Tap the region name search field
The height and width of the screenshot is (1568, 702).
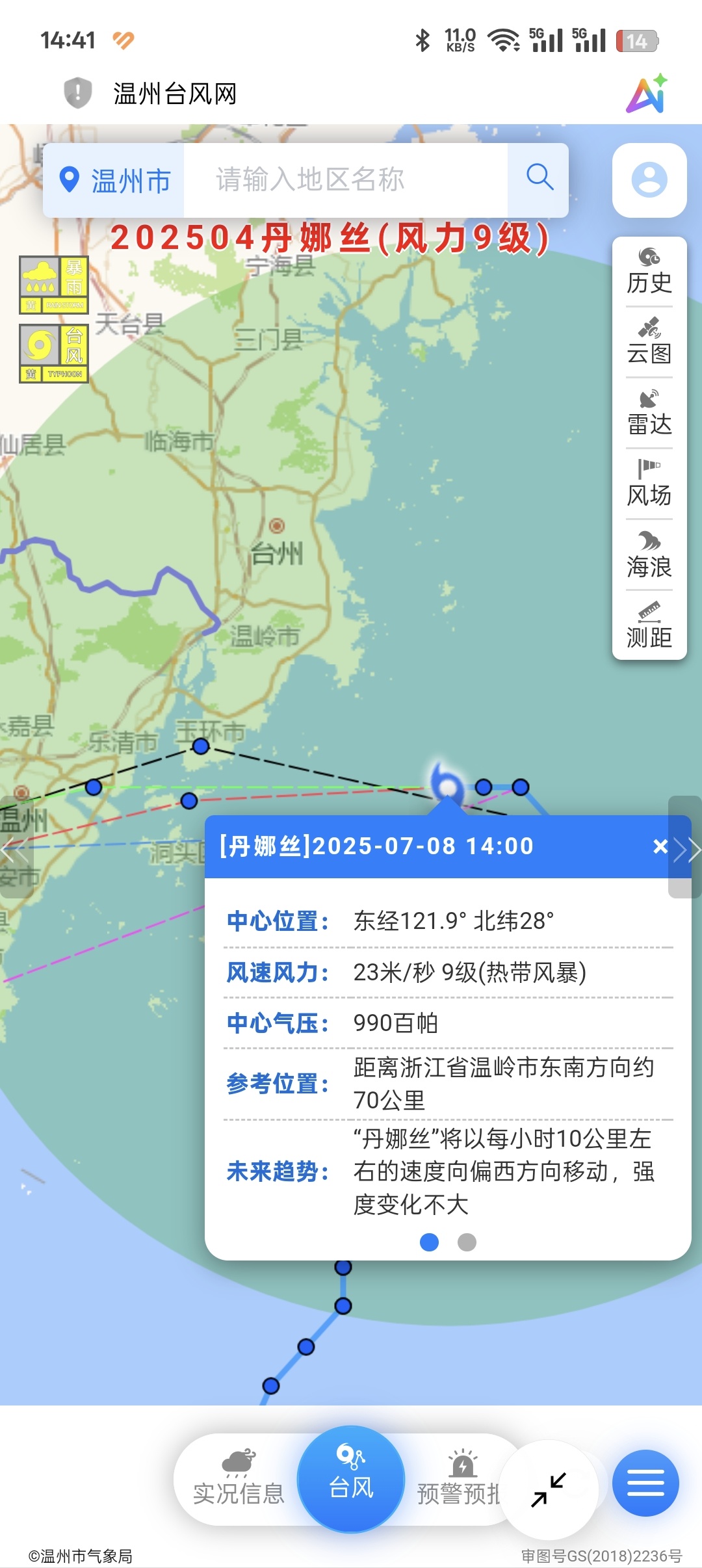coord(344,180)
